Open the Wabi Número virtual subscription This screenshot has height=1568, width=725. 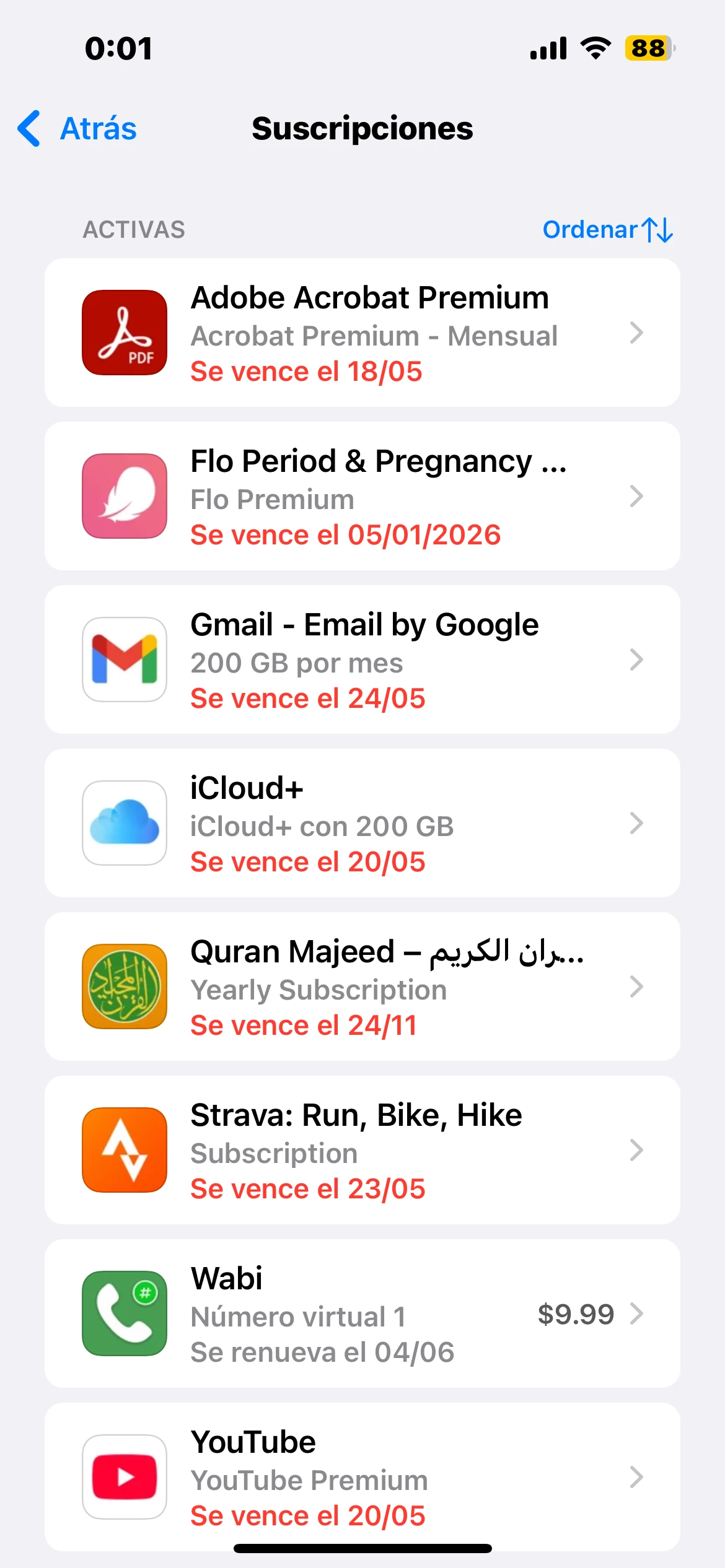[362, 1314]
